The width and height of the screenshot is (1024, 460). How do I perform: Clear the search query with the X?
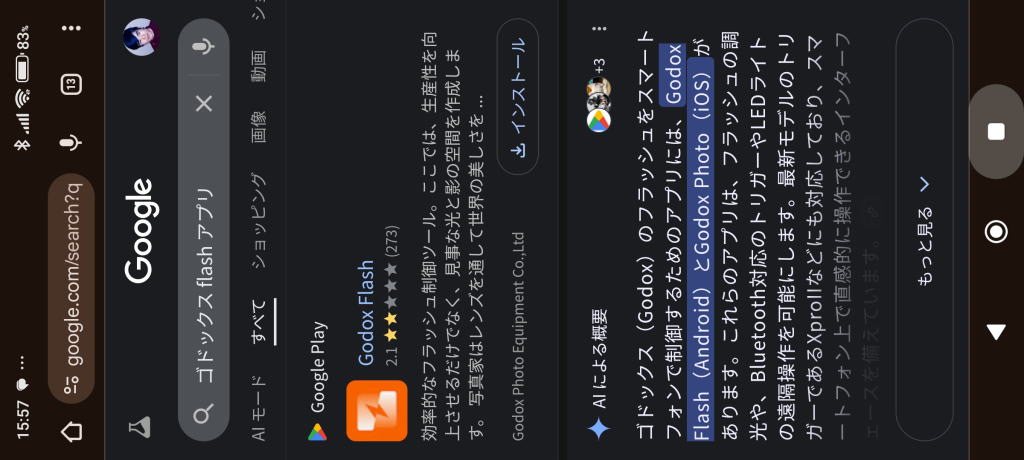[204, 103]
